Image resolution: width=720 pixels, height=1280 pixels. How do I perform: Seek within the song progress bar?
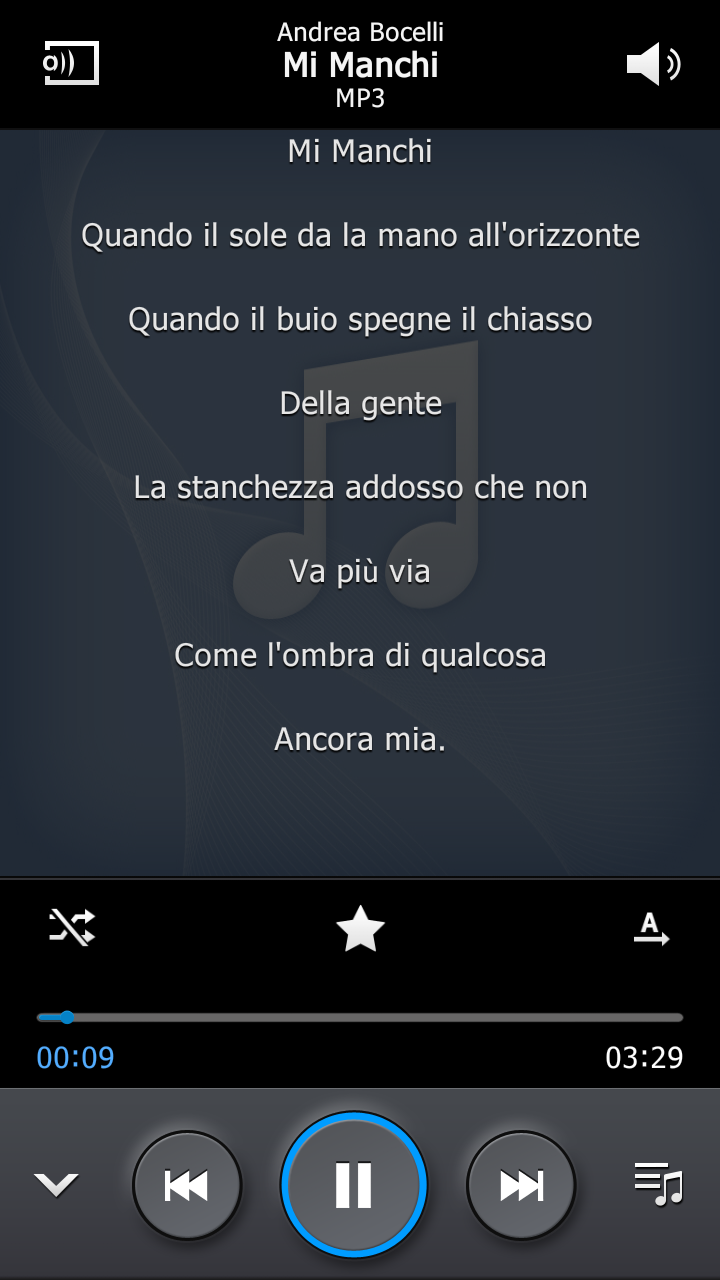pos(360,1018)
